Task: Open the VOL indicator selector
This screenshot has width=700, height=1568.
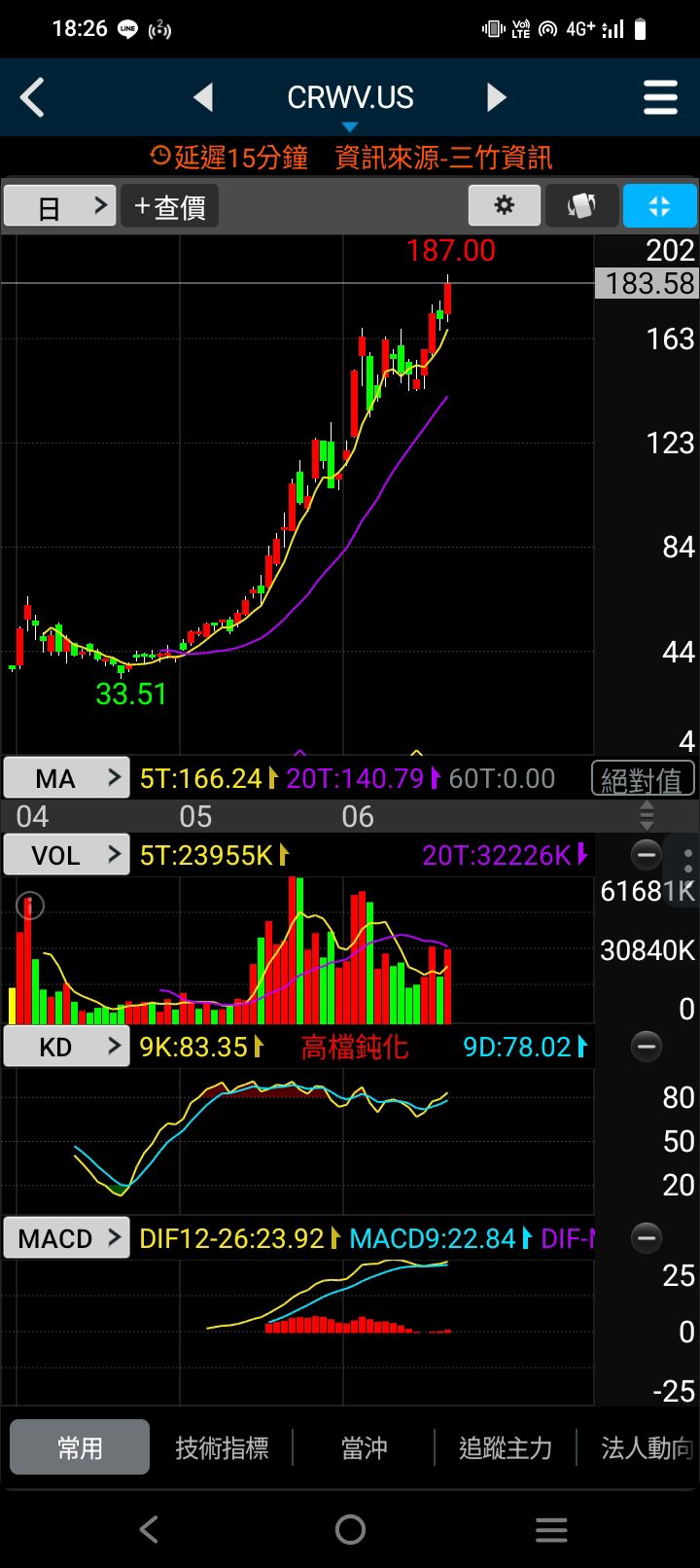Action: coord(66,855)
